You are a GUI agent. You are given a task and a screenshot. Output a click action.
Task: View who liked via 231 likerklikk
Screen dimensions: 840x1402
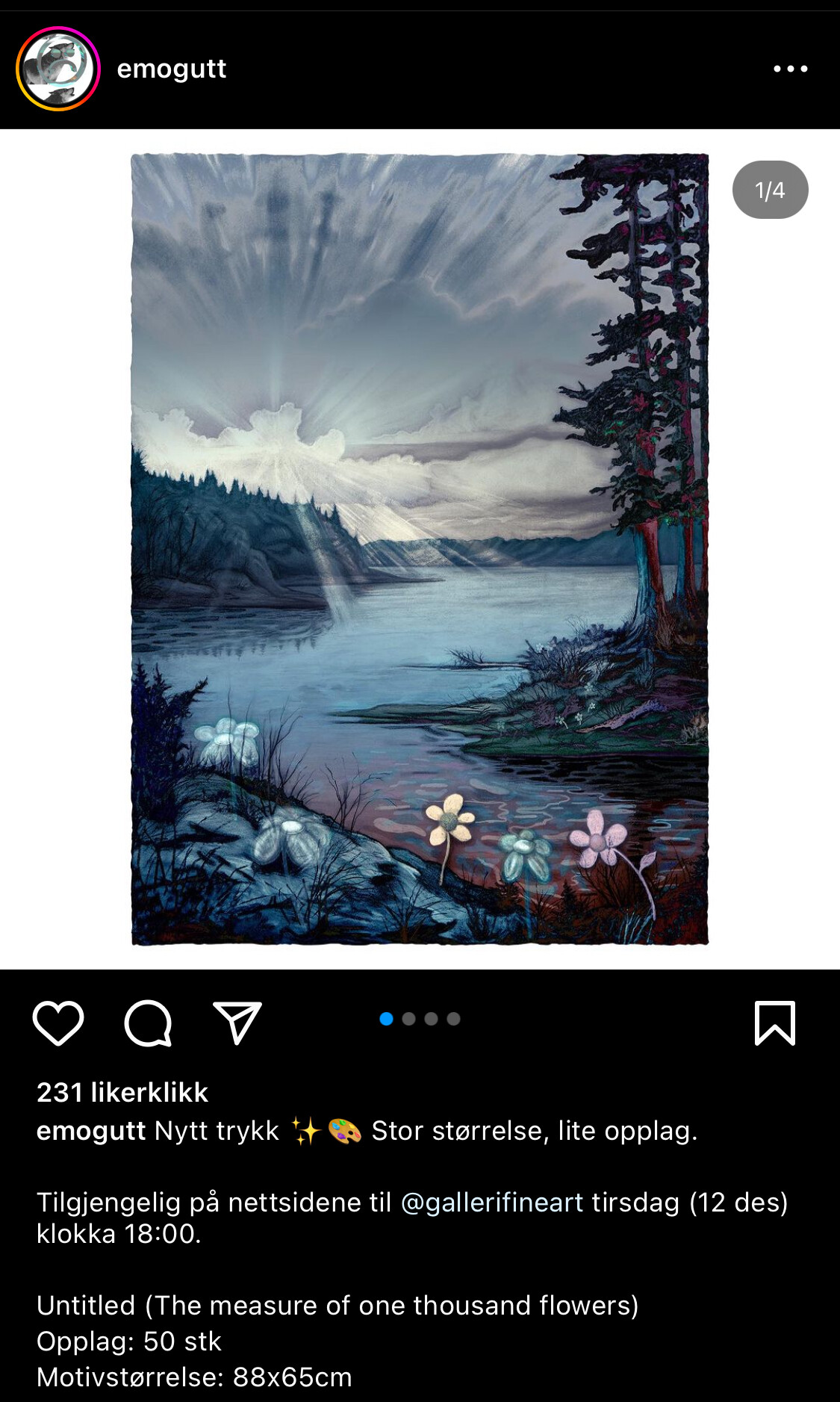coord(122,1092)
